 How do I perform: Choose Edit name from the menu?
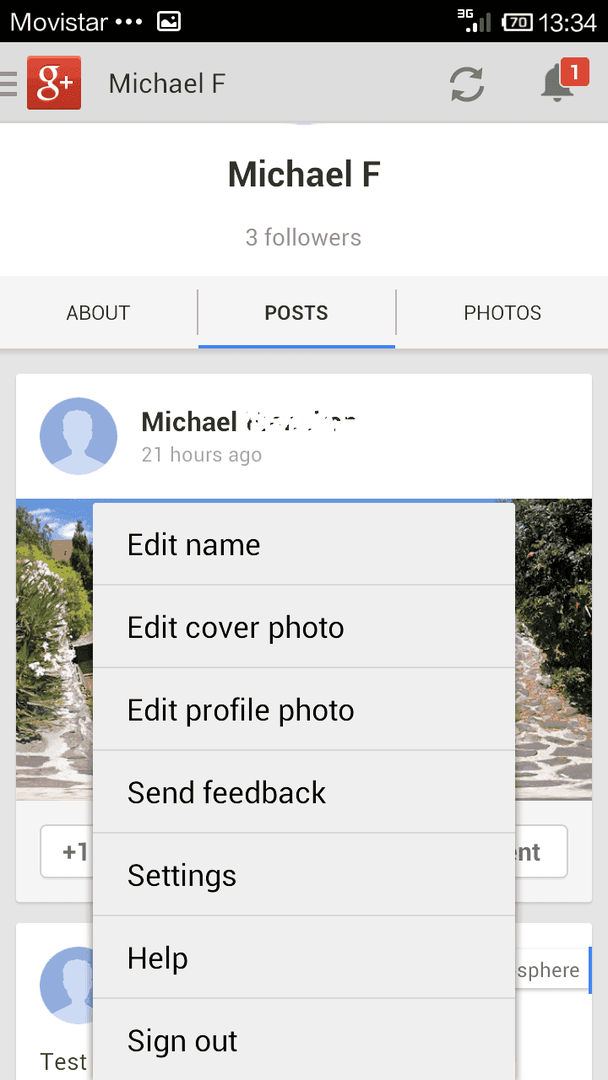[304, 545]
